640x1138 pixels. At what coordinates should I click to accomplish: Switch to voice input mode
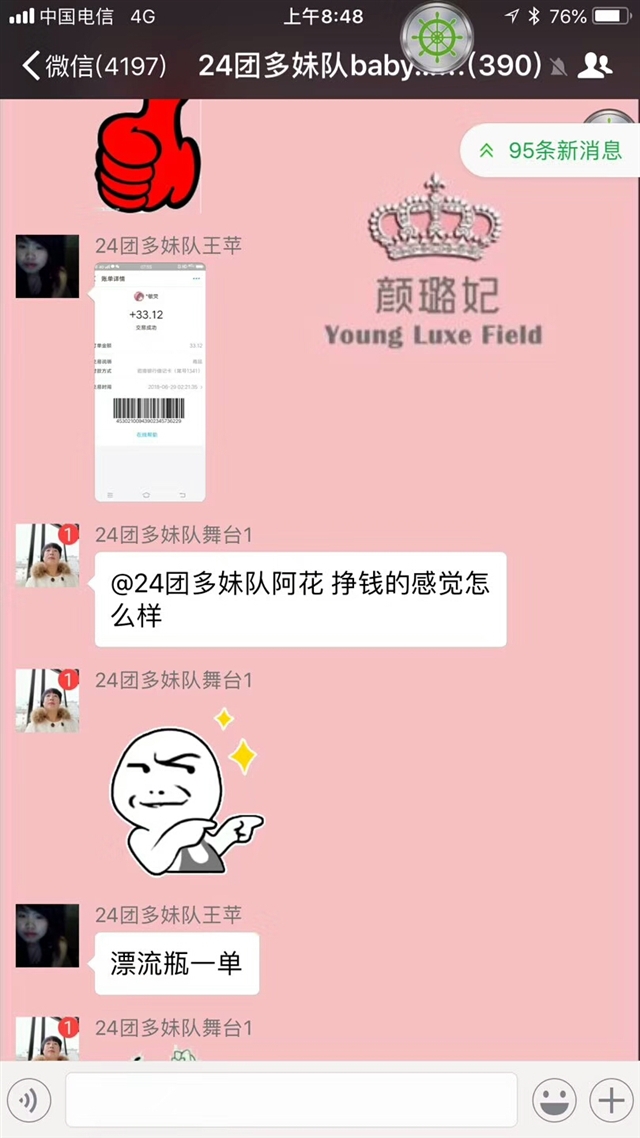(29, 1101)
